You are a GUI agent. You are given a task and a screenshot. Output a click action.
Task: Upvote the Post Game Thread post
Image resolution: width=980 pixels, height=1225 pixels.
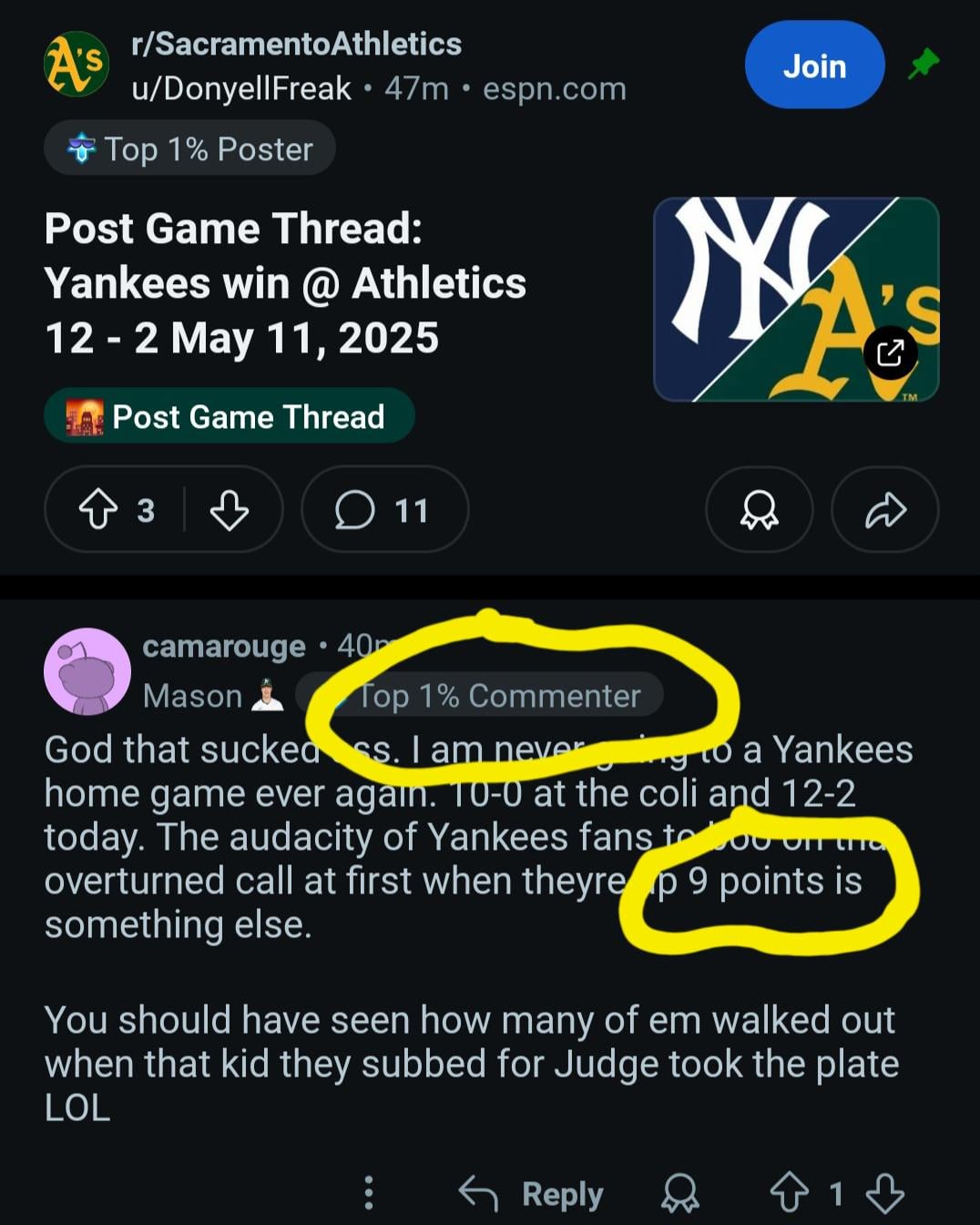[98, 510]
